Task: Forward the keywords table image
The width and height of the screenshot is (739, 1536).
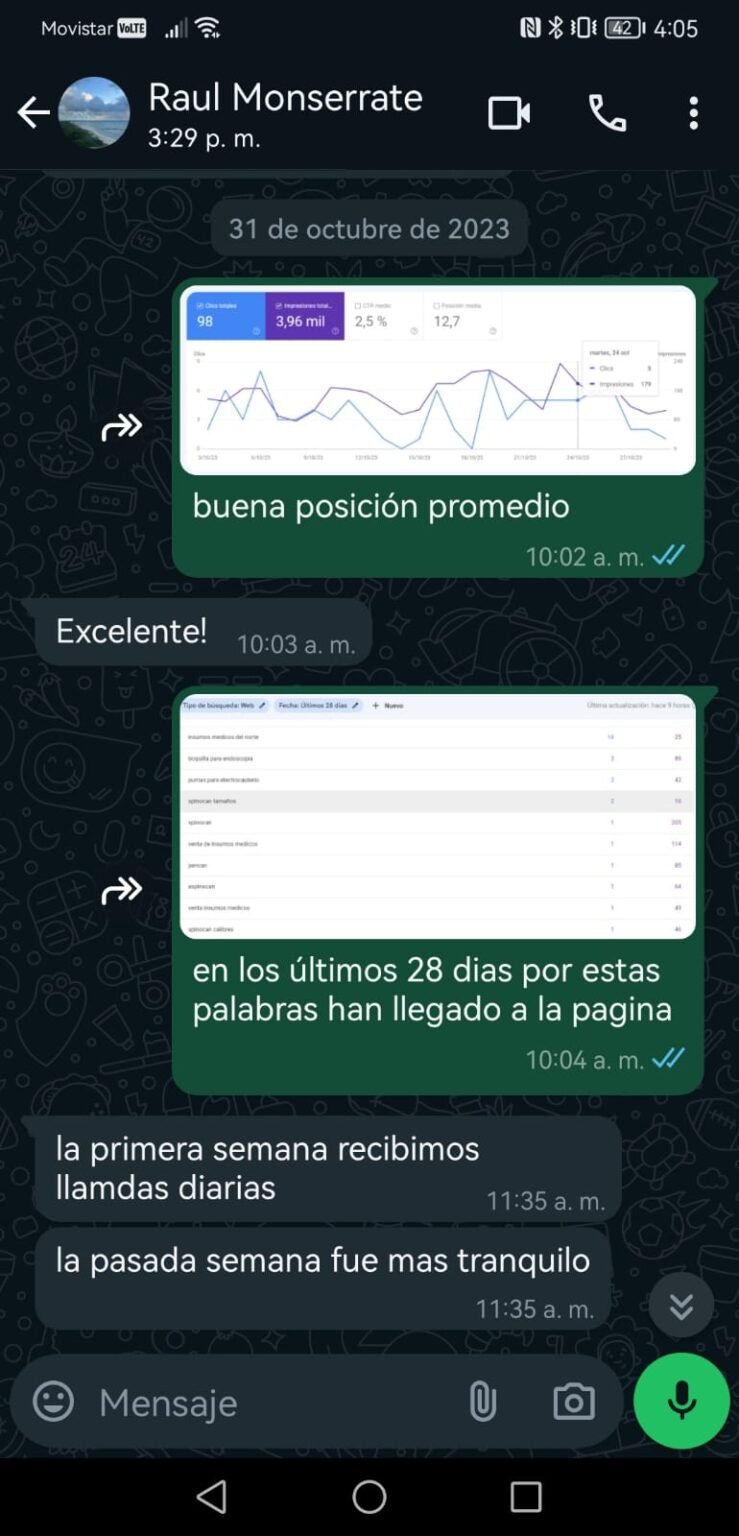Action: coord(122,890)
